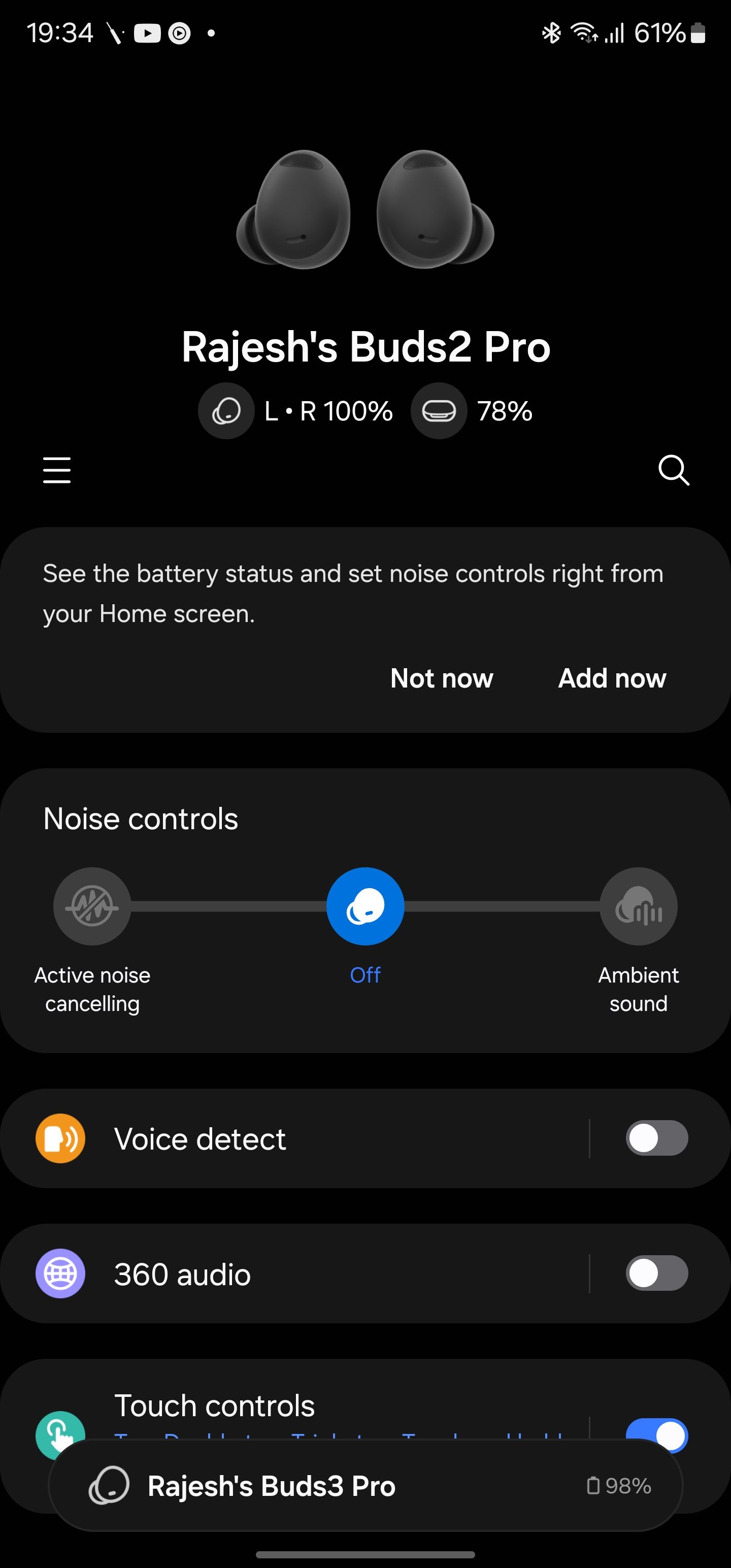Select the Ambient sound icon
The width and height of the screenshot is (731, 1568).
[639, 906]
